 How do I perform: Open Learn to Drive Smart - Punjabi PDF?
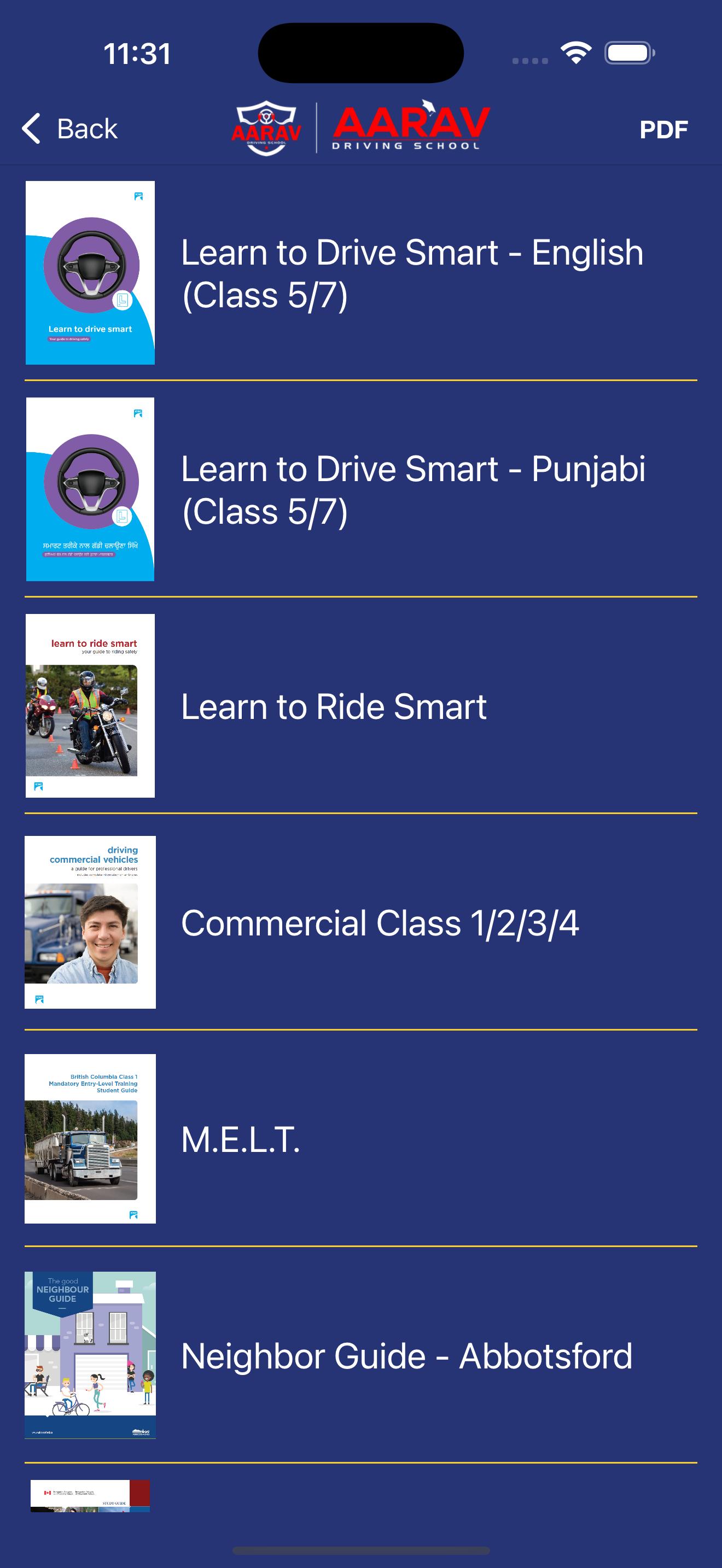[x=413, y=490]
